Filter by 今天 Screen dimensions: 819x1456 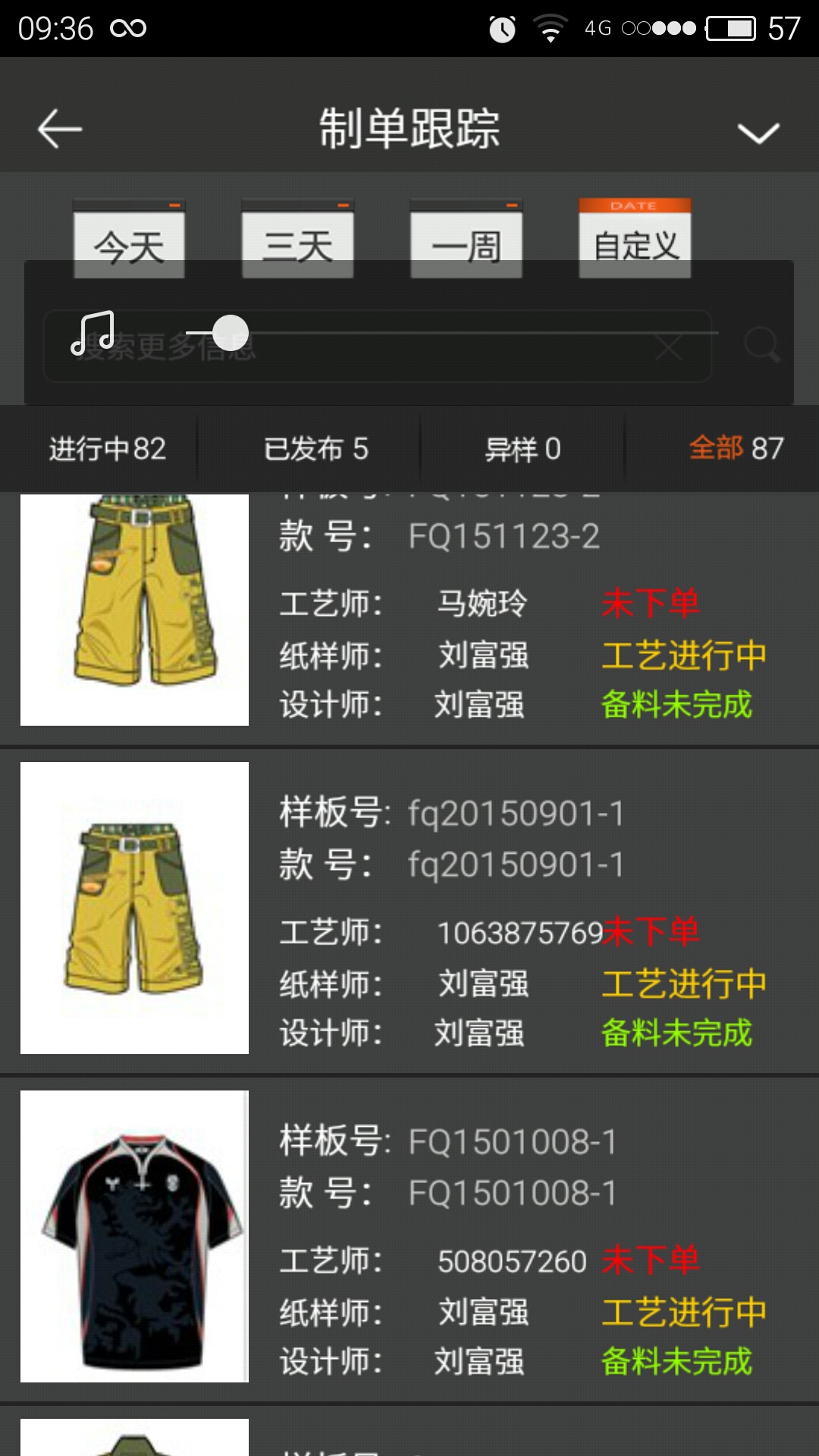point(129,235)
